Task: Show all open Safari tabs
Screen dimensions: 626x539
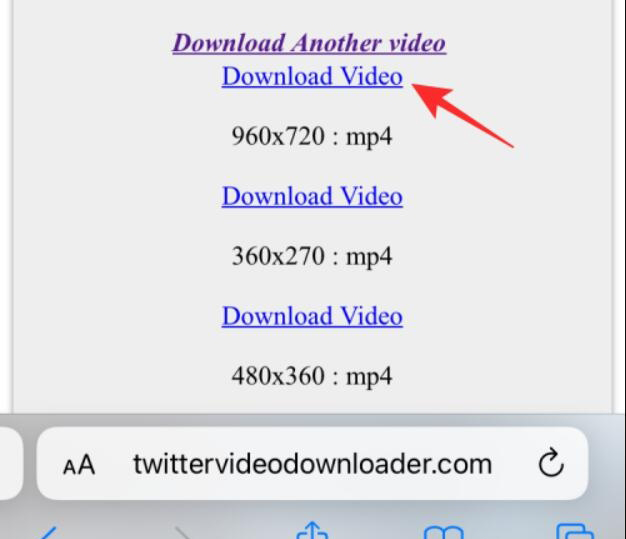Action: click(574, 532)
